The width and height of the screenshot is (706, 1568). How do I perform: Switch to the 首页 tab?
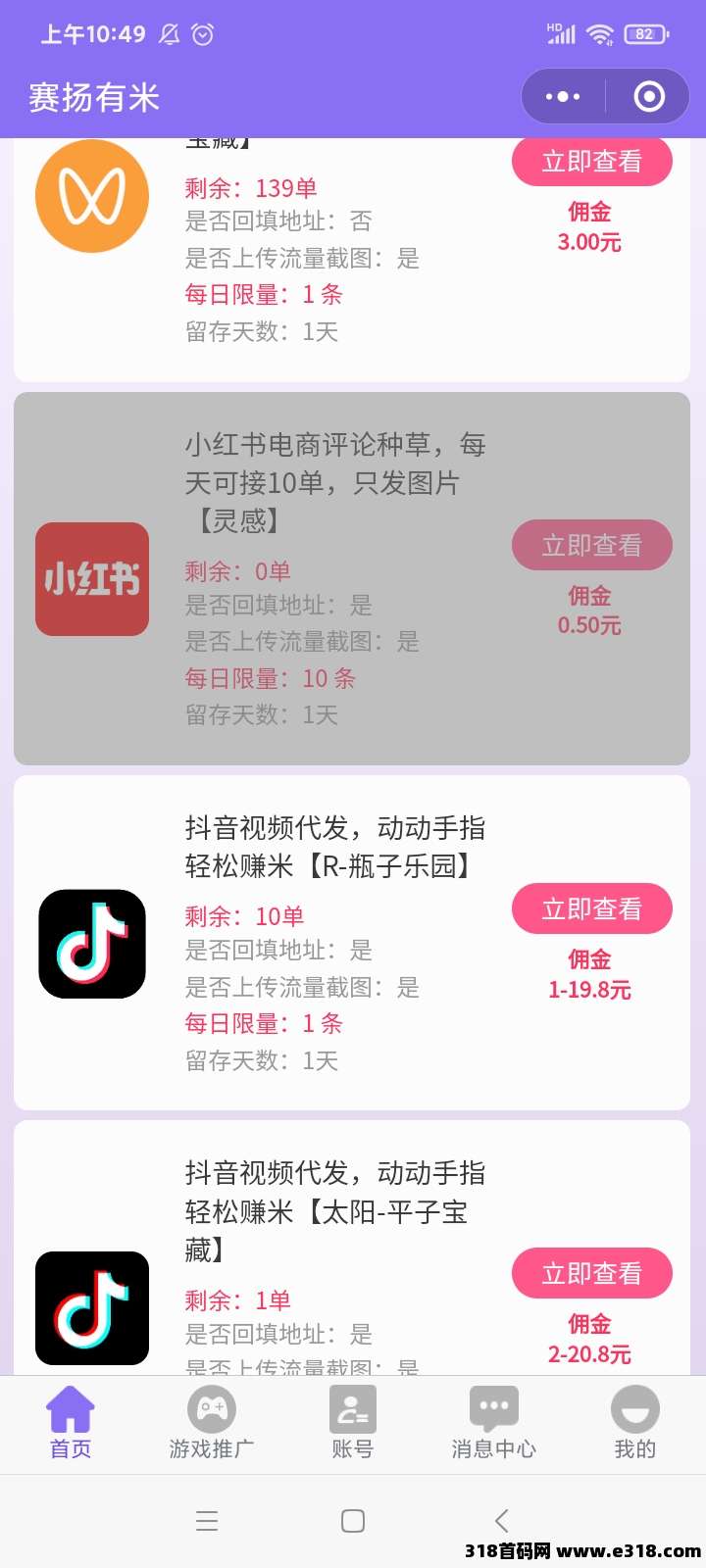[71, 1423]
